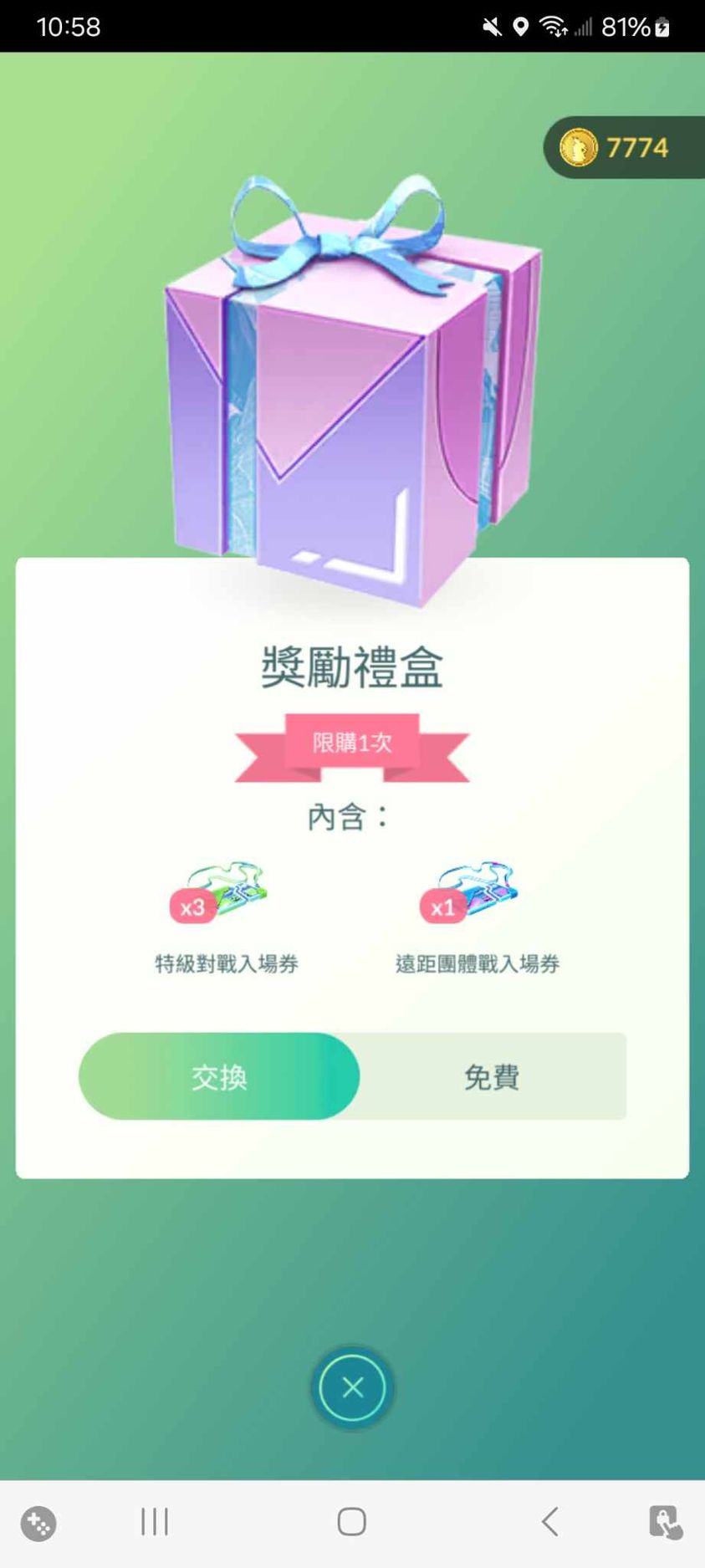Close the reward box dialog
Image resolution: width=705 pixels, height=1568 pixels.
pos(352,1388)
